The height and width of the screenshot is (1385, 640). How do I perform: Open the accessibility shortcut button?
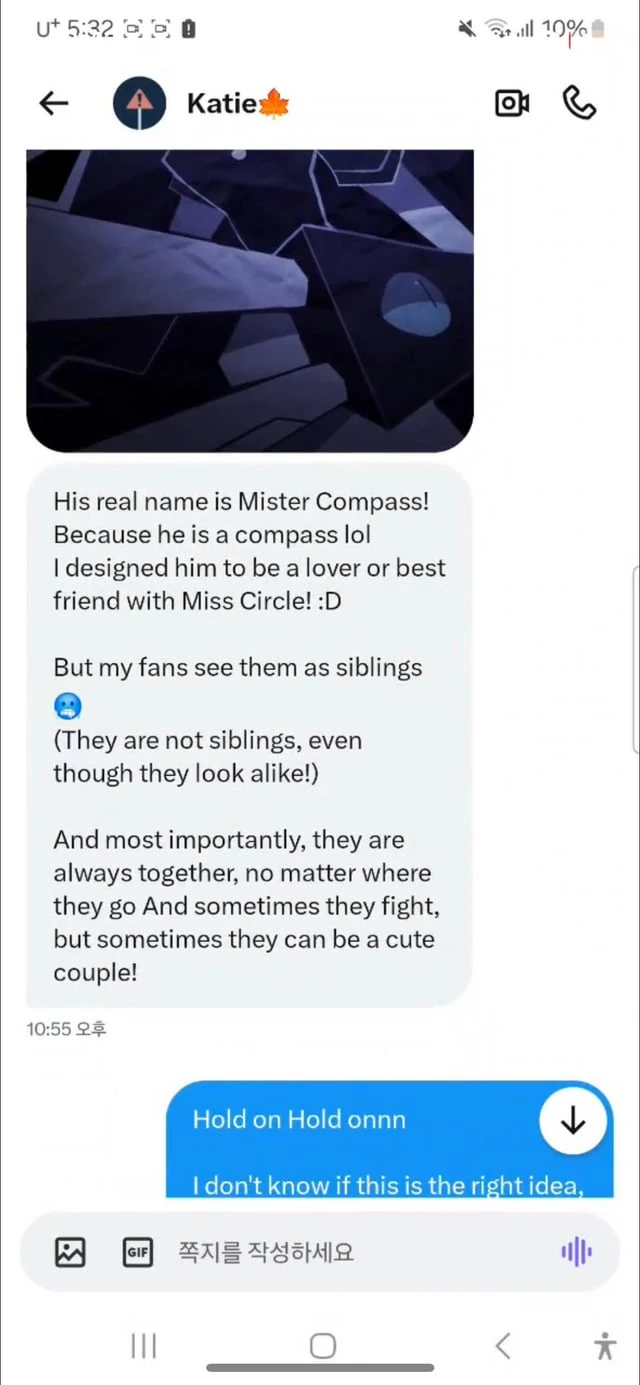click(605, 1346)
